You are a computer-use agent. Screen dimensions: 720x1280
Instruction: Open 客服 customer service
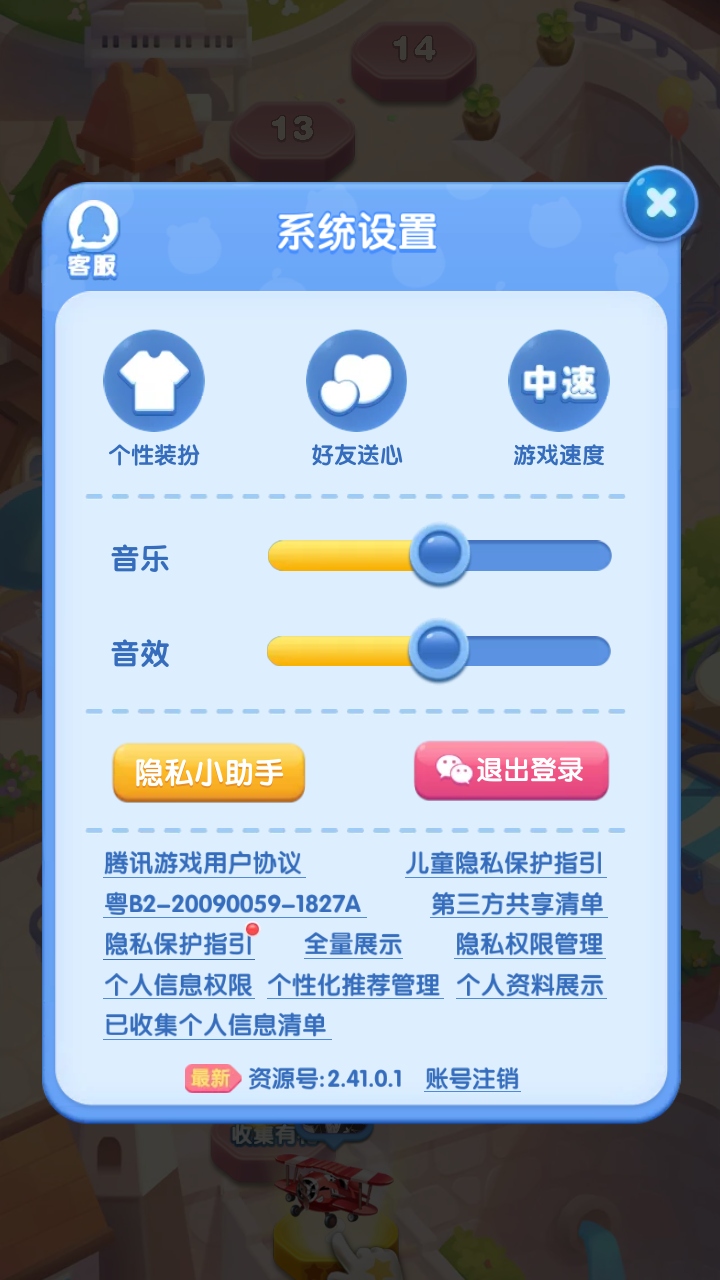pyautogui.click(x=93, y=238)
